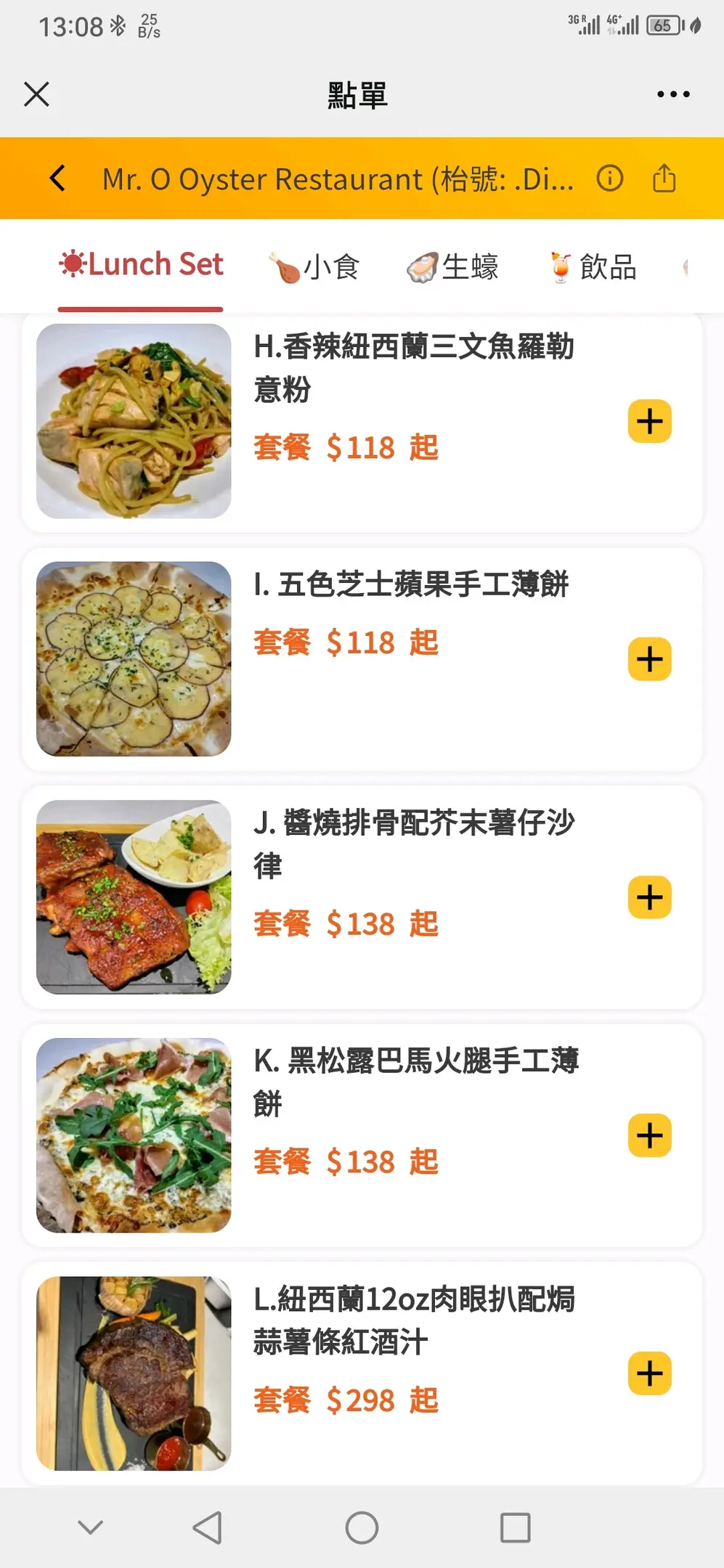Viewport: 724px width, 1568px height.
Task: Open the three-dot overflow menu
Action: tap(673, 94)
